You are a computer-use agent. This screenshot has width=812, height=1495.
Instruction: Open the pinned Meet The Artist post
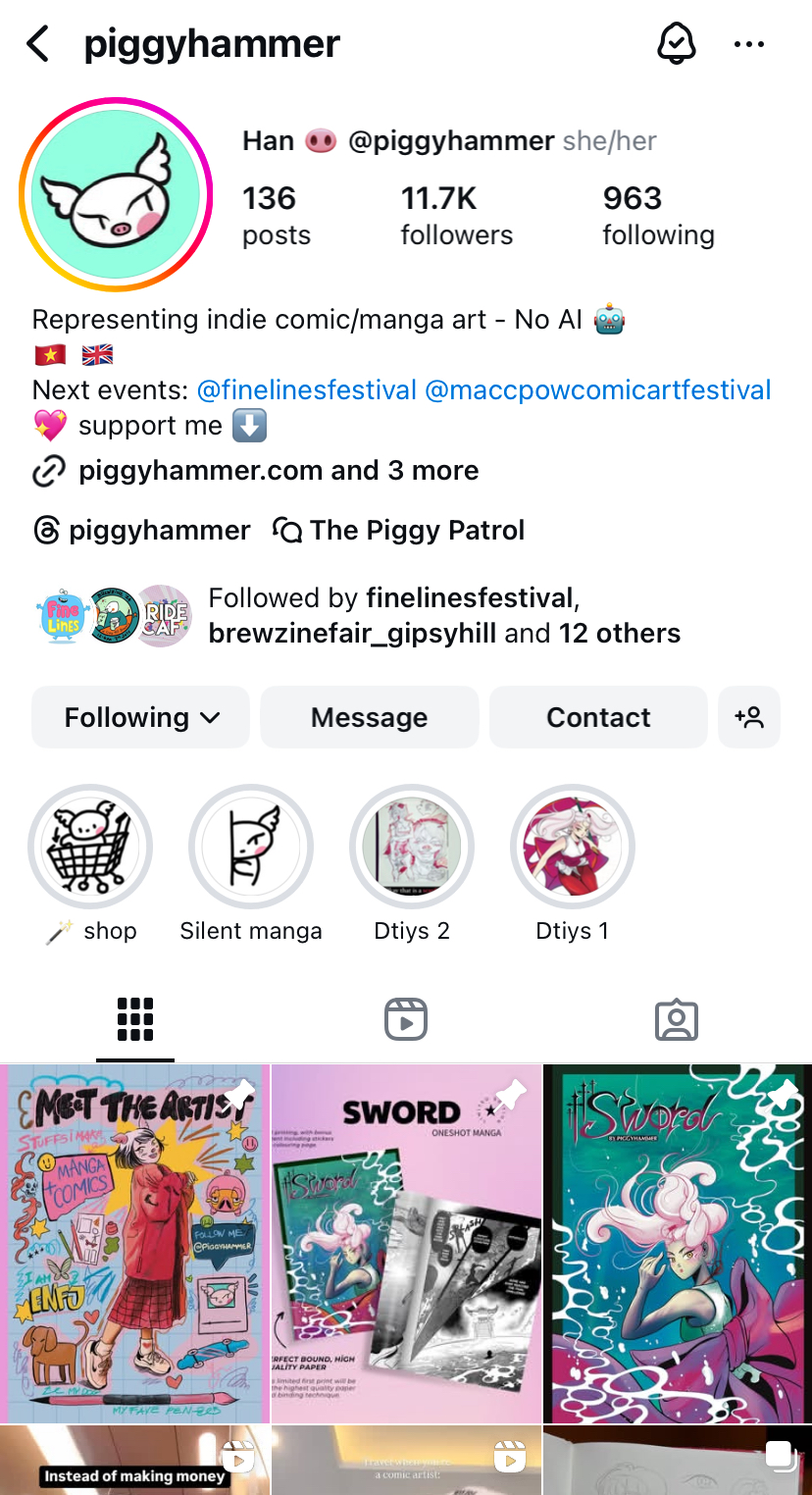[x=134, y=1244]
